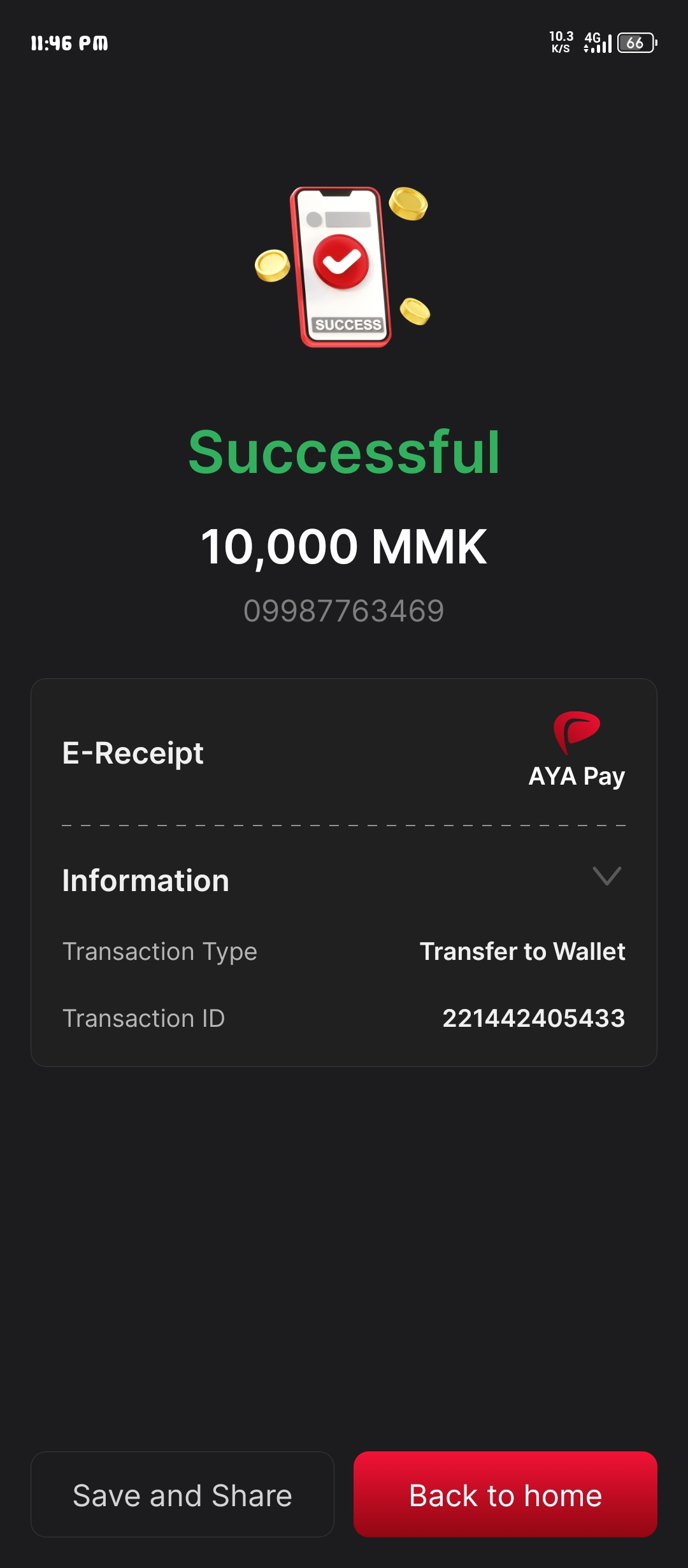Collapse the Information section chevron
The image size is (688, 1568).
point(606,876)
